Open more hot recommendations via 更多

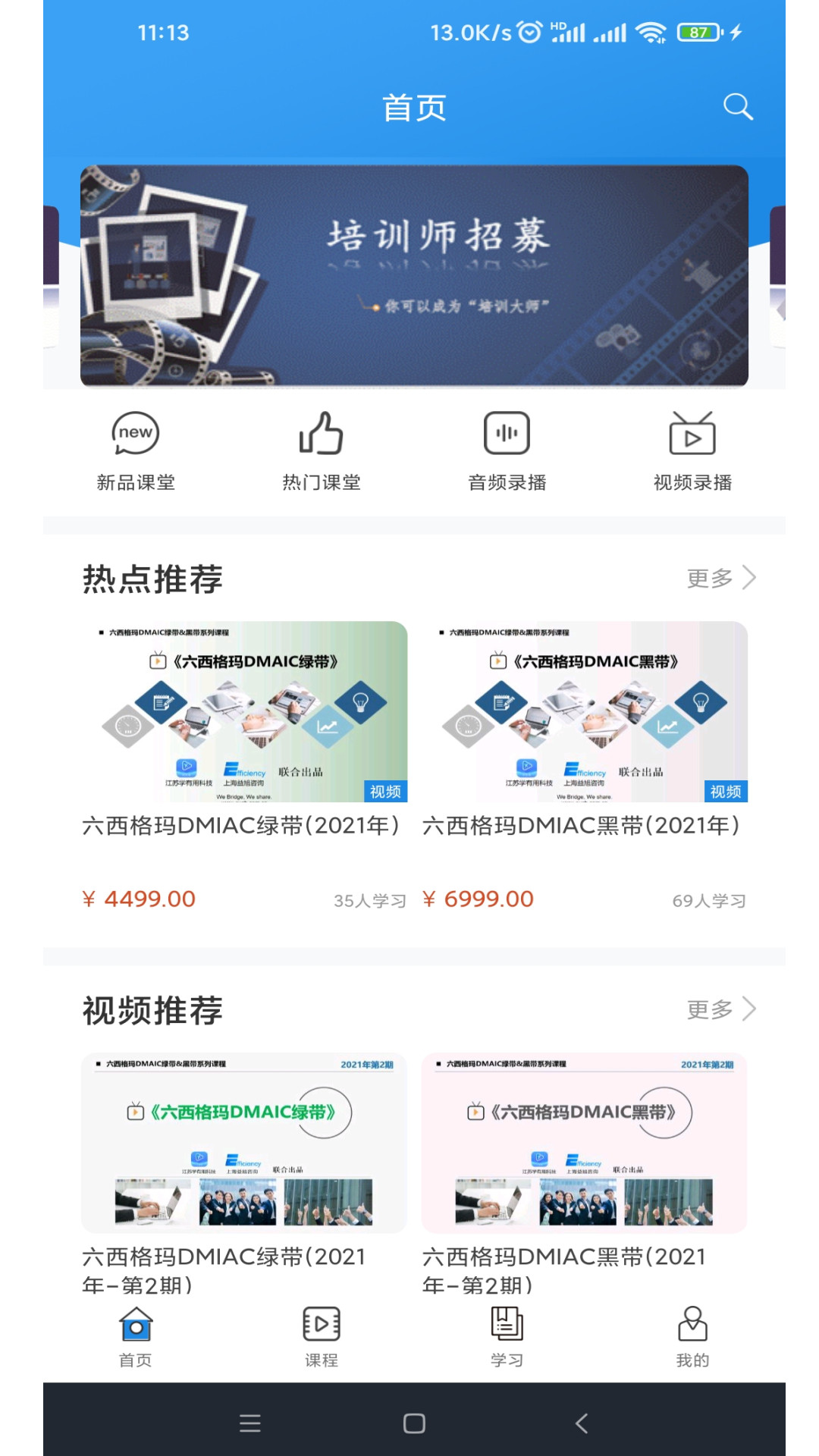click(711, 578)
